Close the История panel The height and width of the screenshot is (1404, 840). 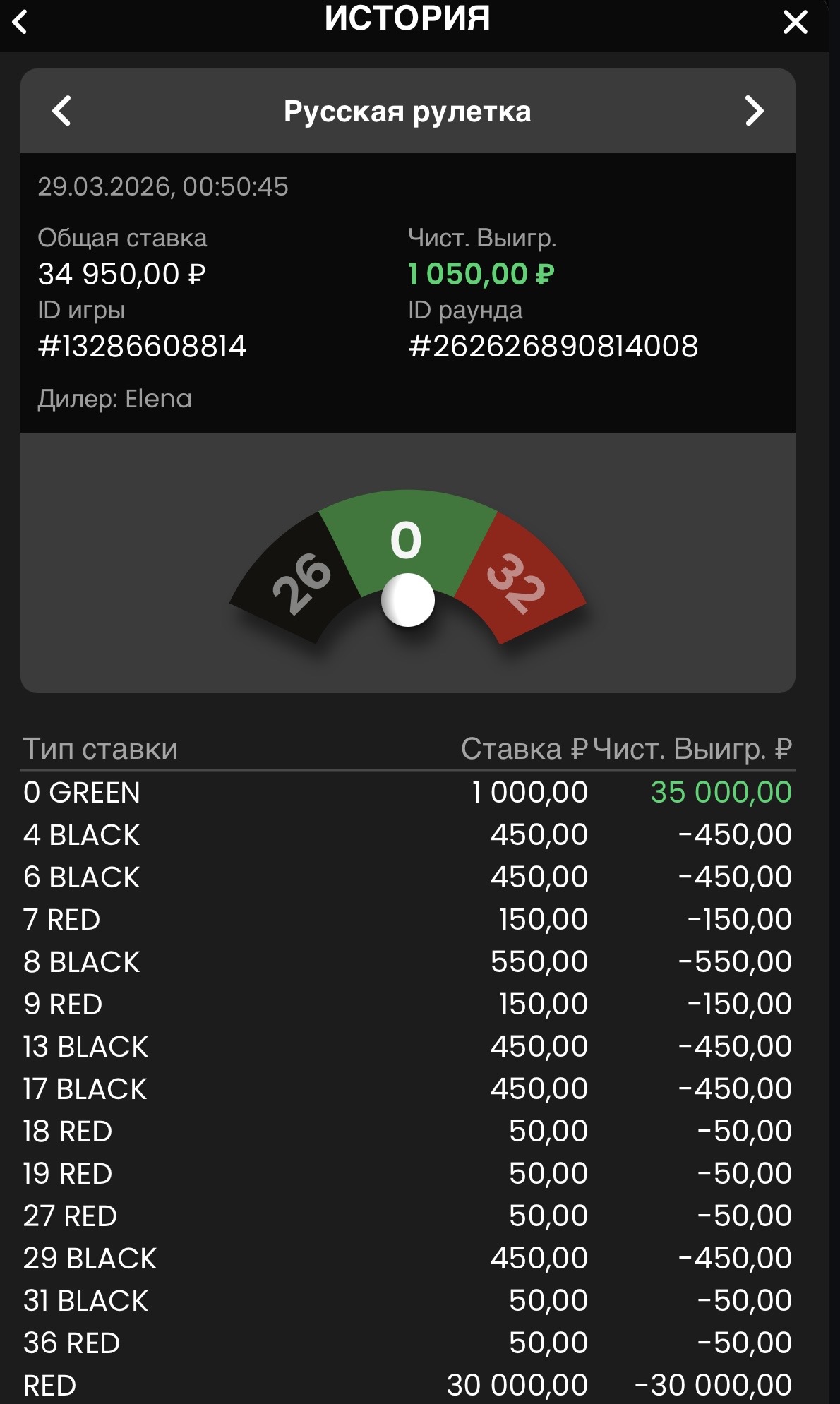pos(795,23)
